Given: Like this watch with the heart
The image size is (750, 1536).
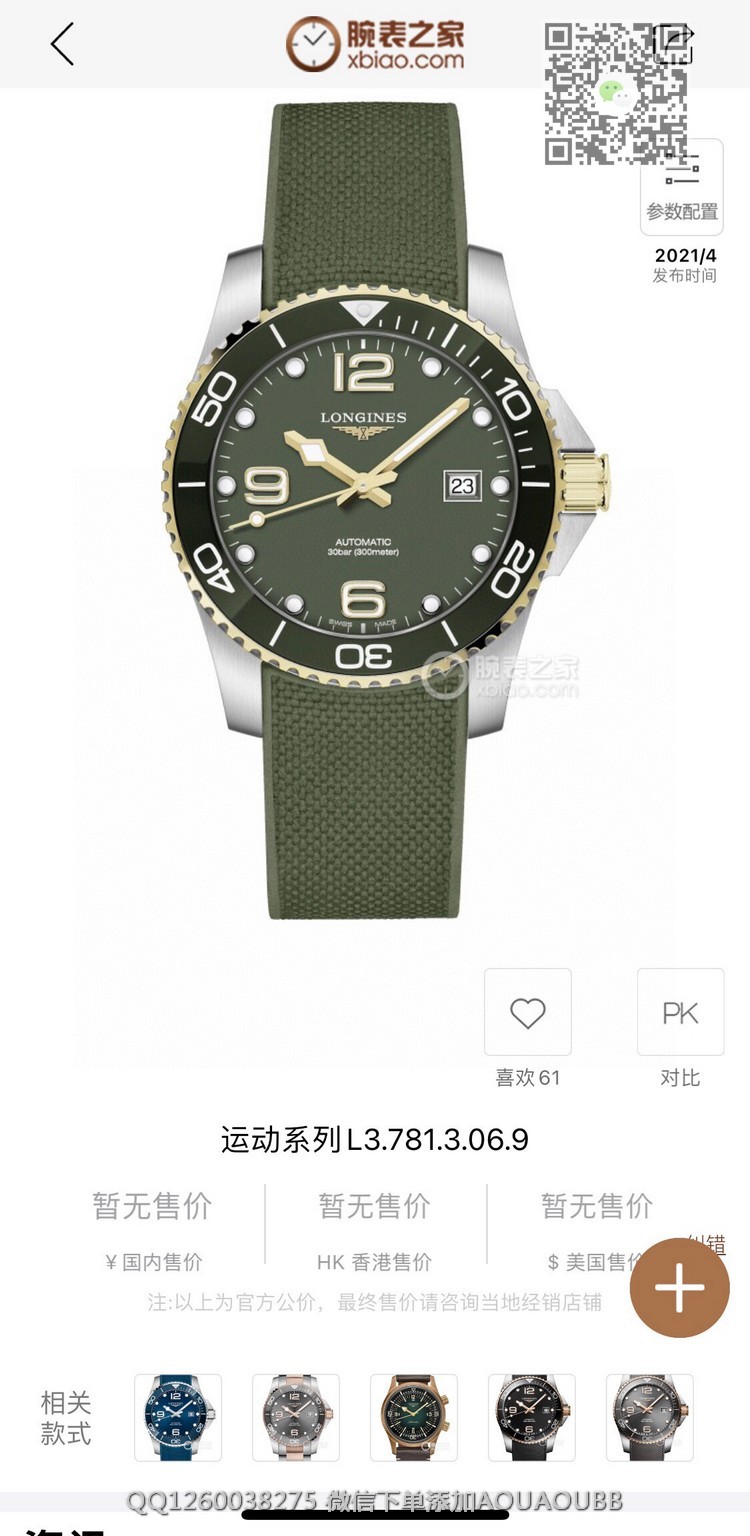Looking at the screenshot, I should coord(528,1013).
